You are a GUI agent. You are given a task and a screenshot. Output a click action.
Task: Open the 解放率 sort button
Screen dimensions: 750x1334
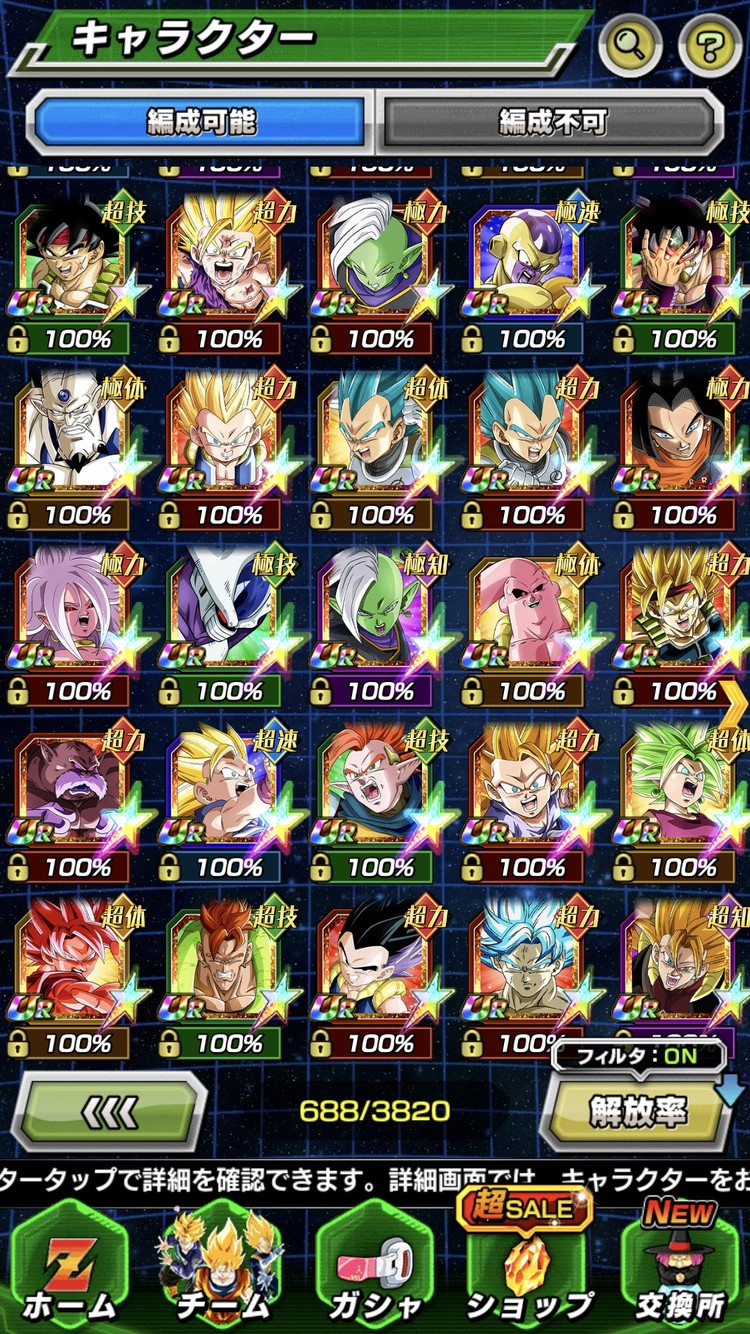(x=637, y=1113)
